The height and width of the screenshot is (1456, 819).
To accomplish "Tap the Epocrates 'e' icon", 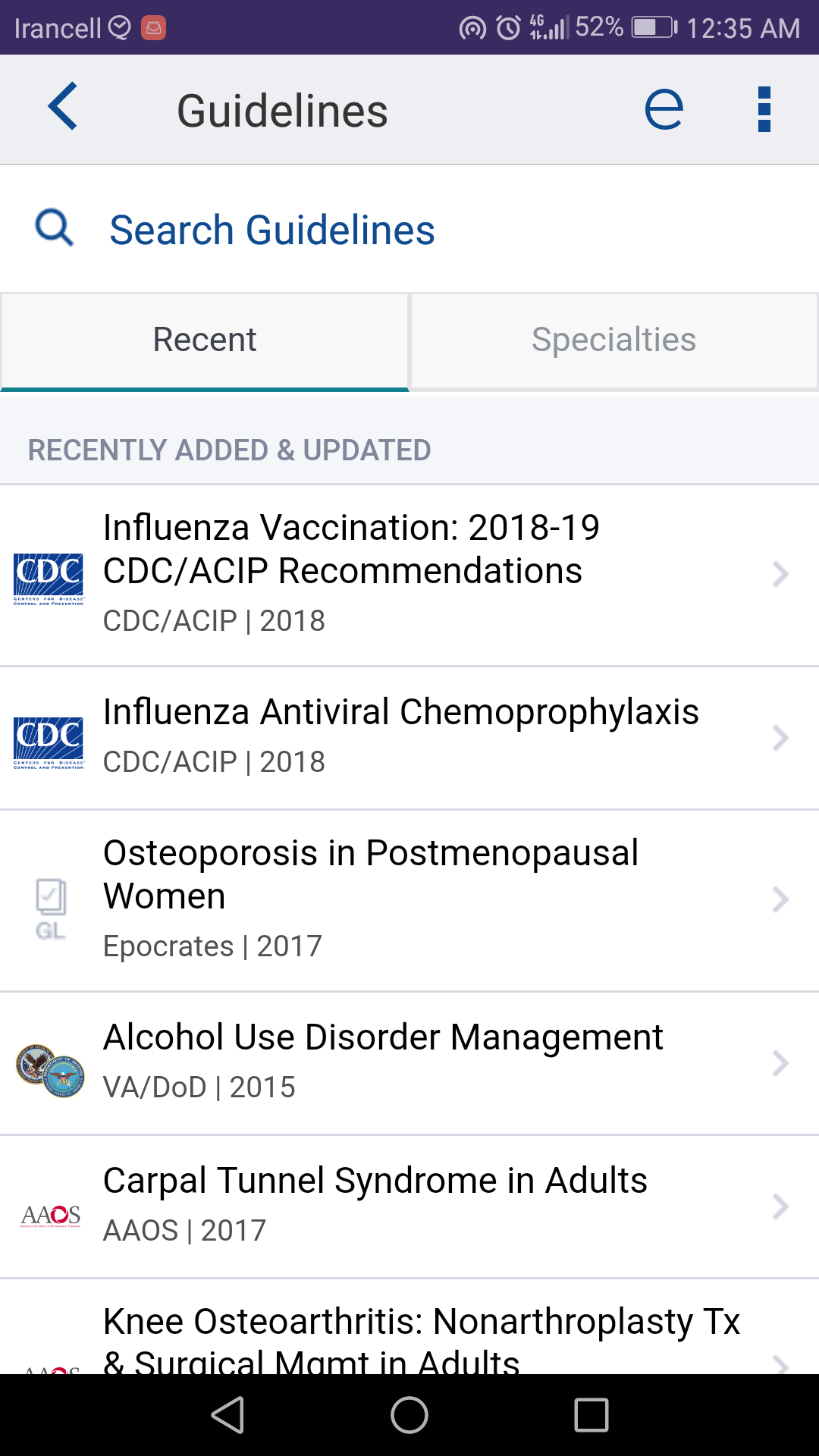I will pyautogui.click(x=664, y=109).
